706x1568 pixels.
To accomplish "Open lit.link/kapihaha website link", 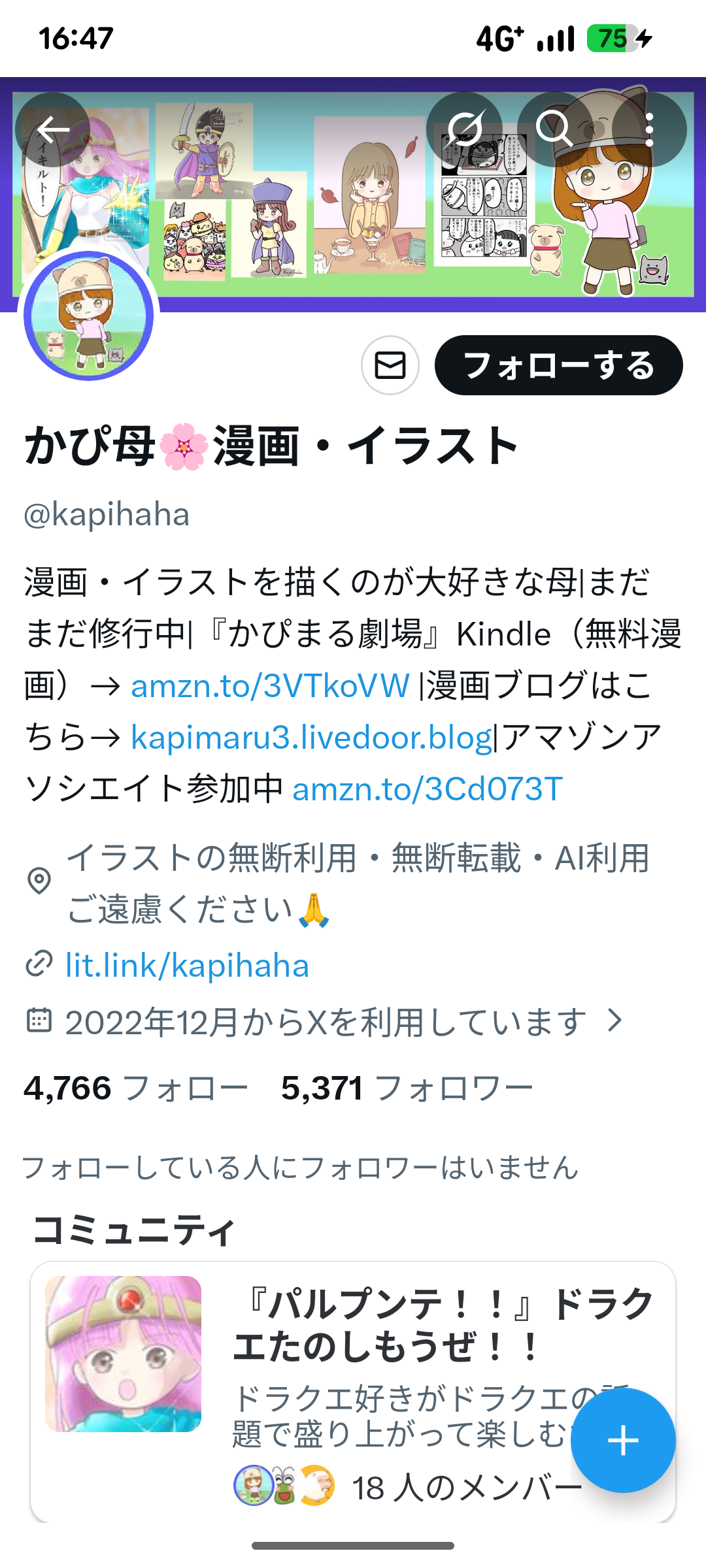I will (187, 966).
